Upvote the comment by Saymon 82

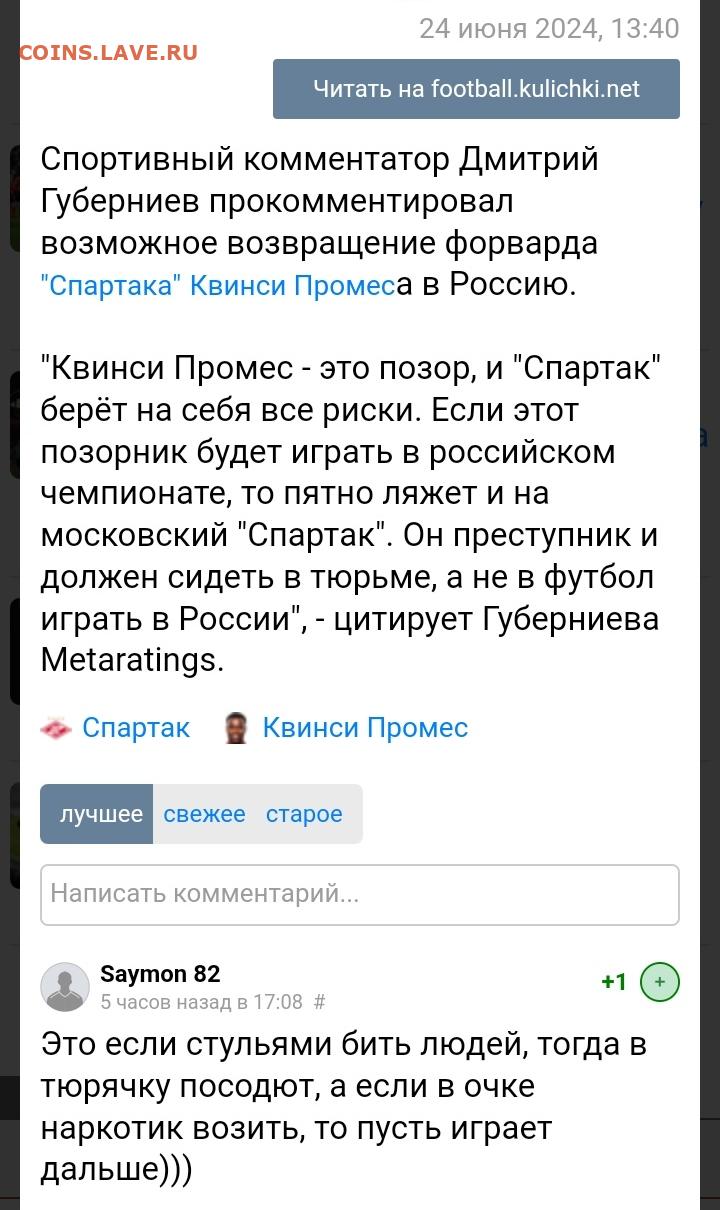pos(660,982)
